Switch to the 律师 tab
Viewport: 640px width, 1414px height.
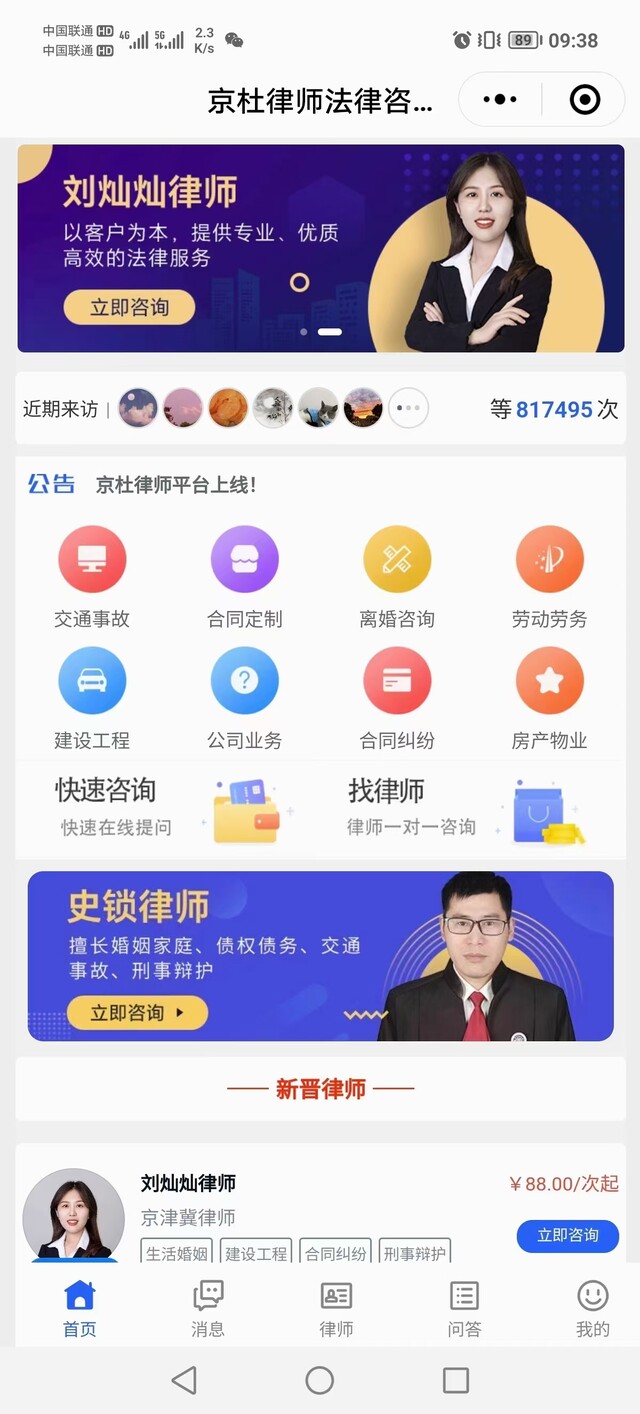tap(336, 1308)
